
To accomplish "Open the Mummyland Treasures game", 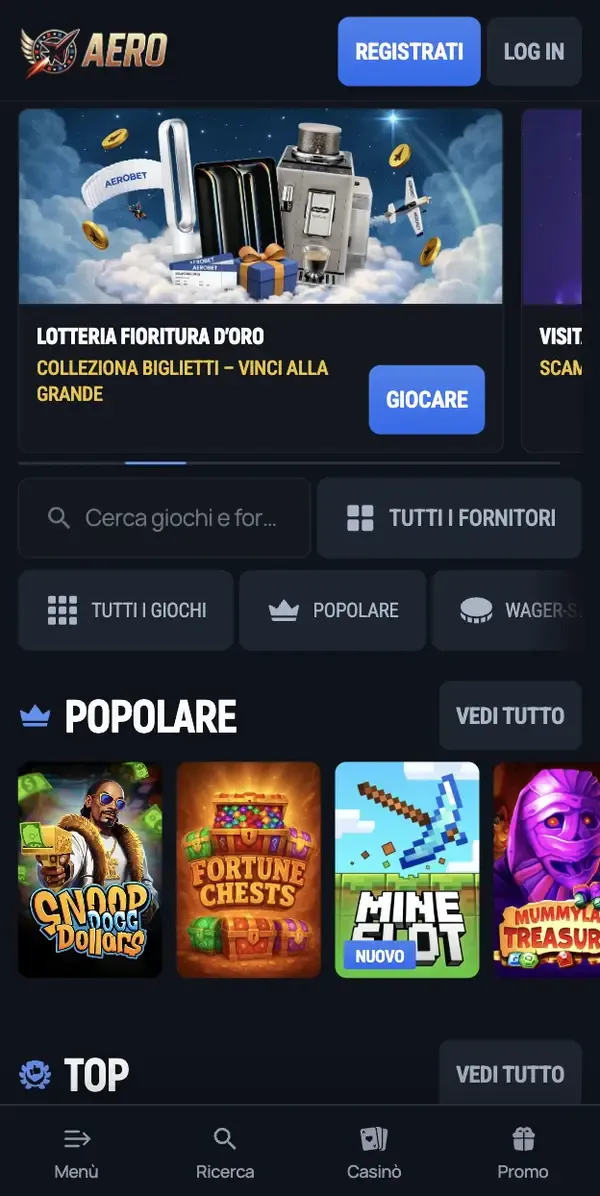I will (x=545, y=869).
